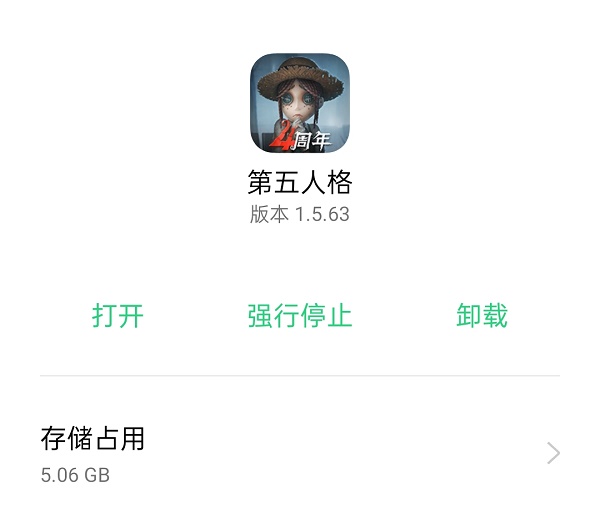Force stop the app via 强行停止
Screen dimensions: 600x515
point(300,316)
